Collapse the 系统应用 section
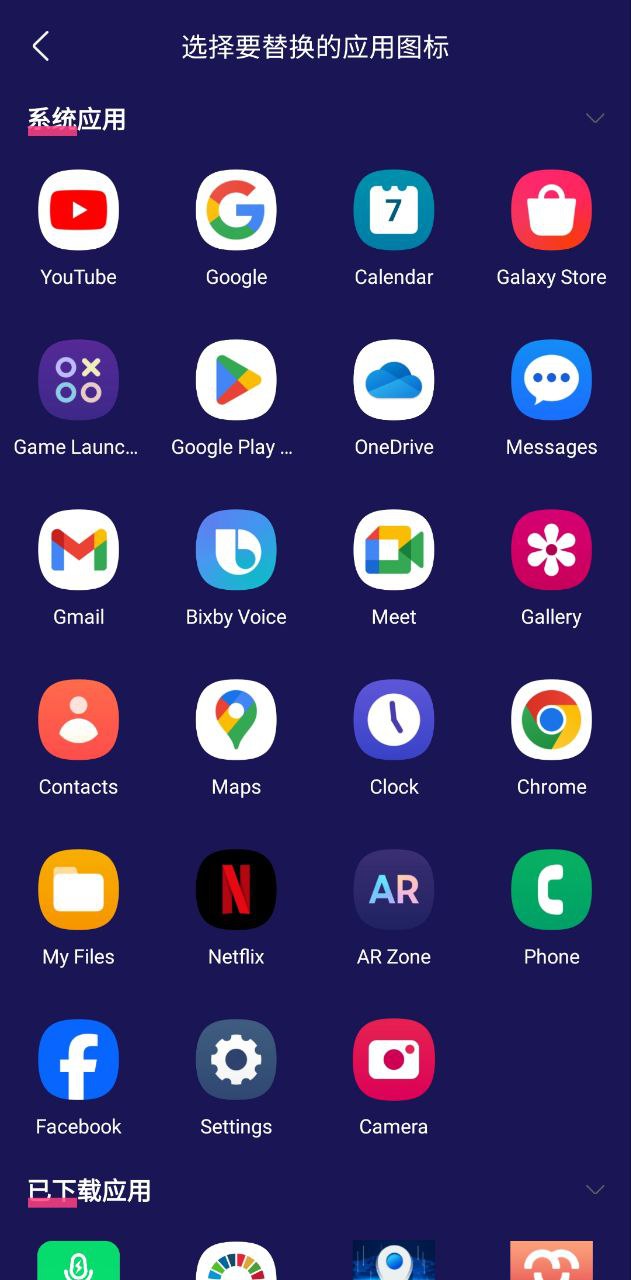The width and height of the screenshot is (631, 1280). point(595,119)
